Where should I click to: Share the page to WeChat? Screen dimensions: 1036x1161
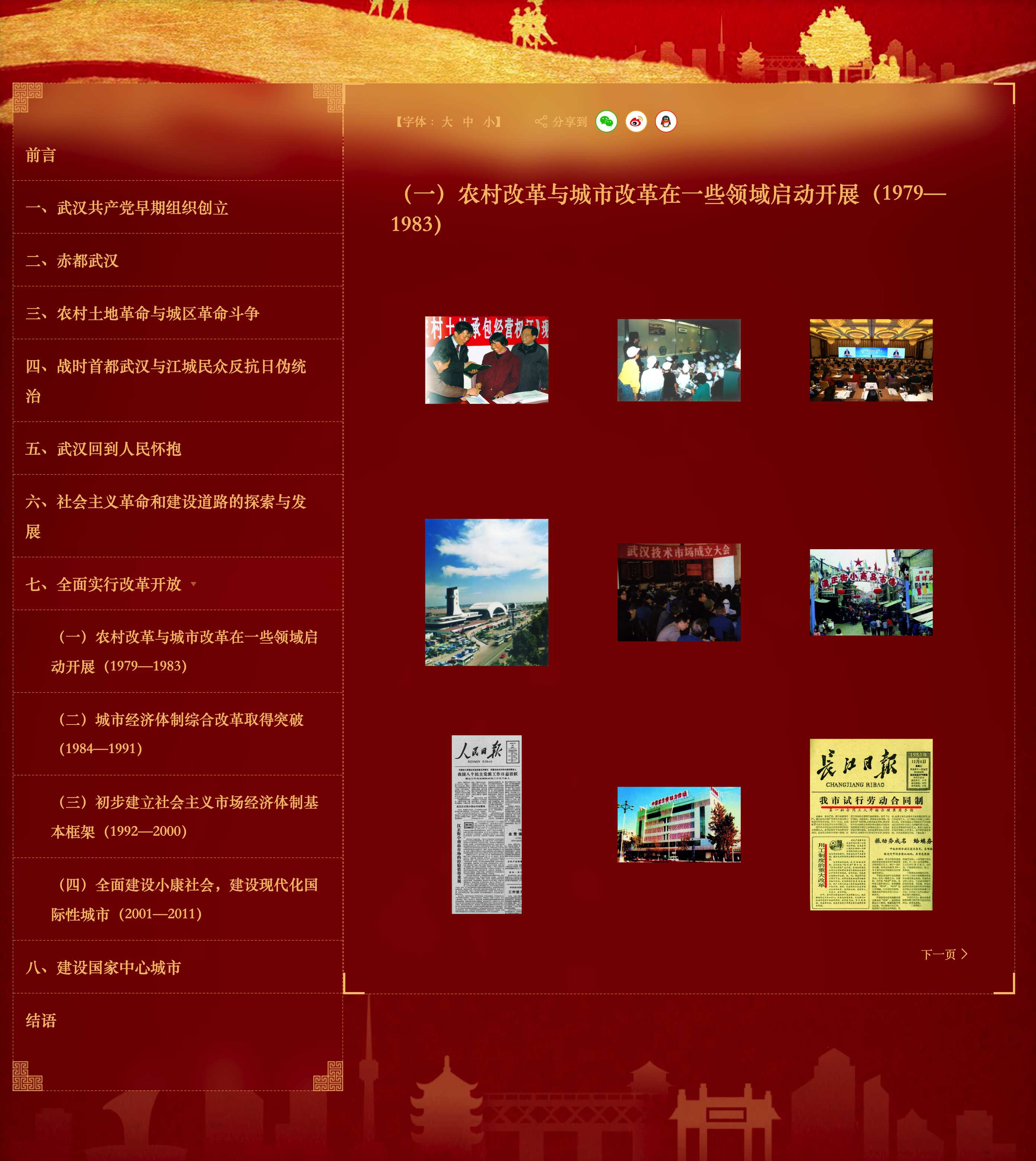click(x=606, y=121)
